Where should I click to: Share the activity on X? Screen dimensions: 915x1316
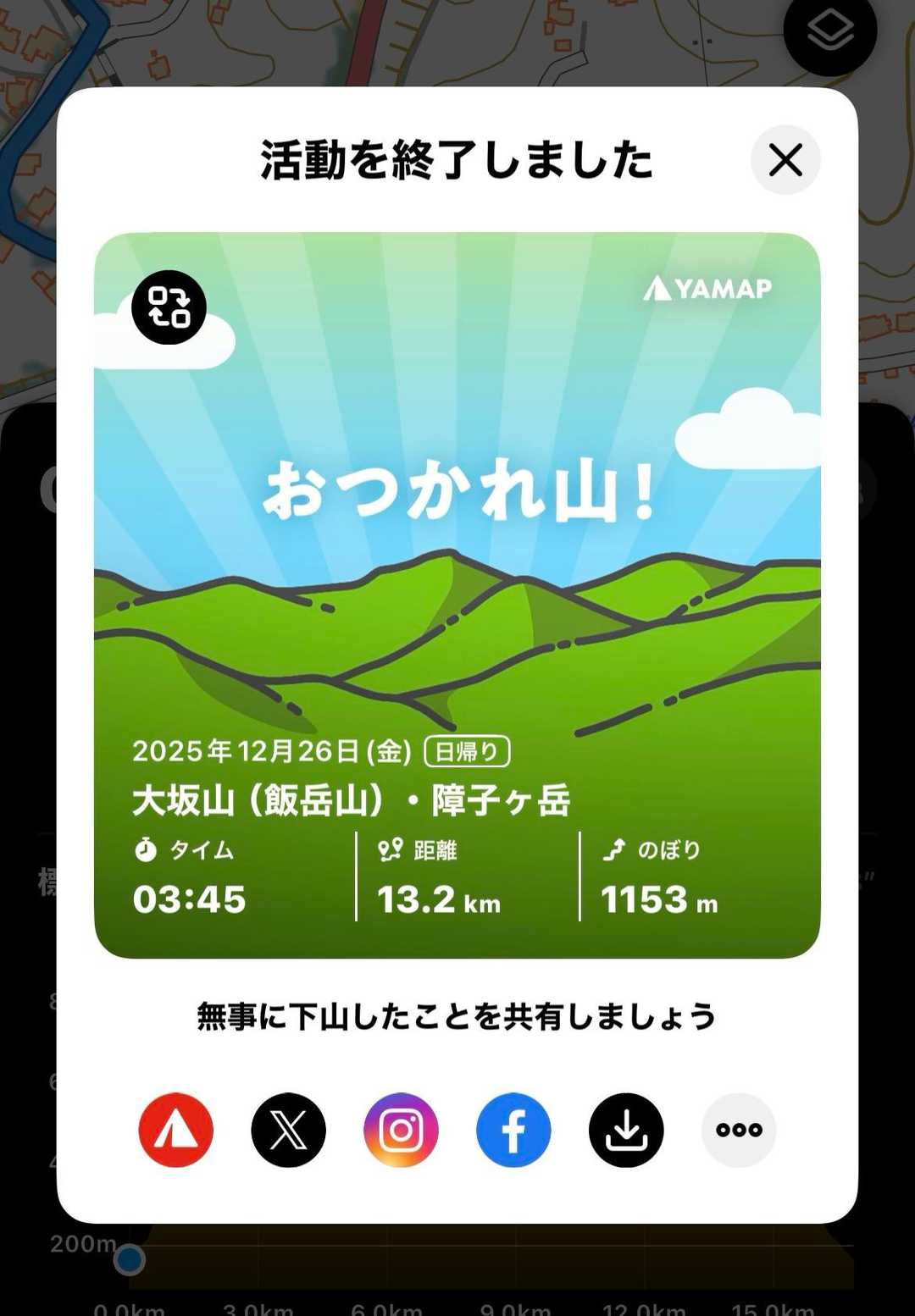(288, 1130)
